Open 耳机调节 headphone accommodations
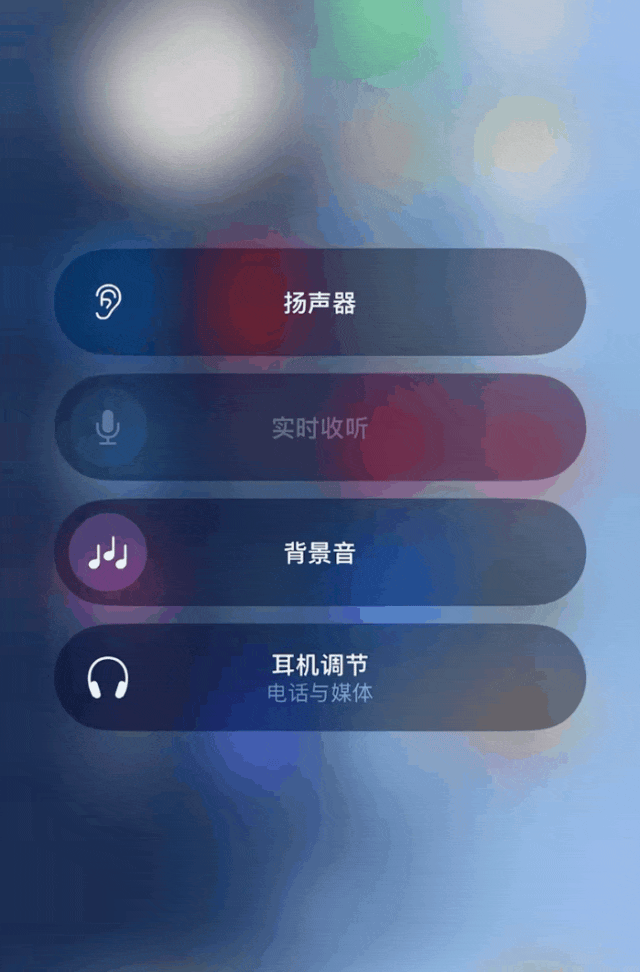The width and height of the screenshot is (640, 972). (320, 677)
